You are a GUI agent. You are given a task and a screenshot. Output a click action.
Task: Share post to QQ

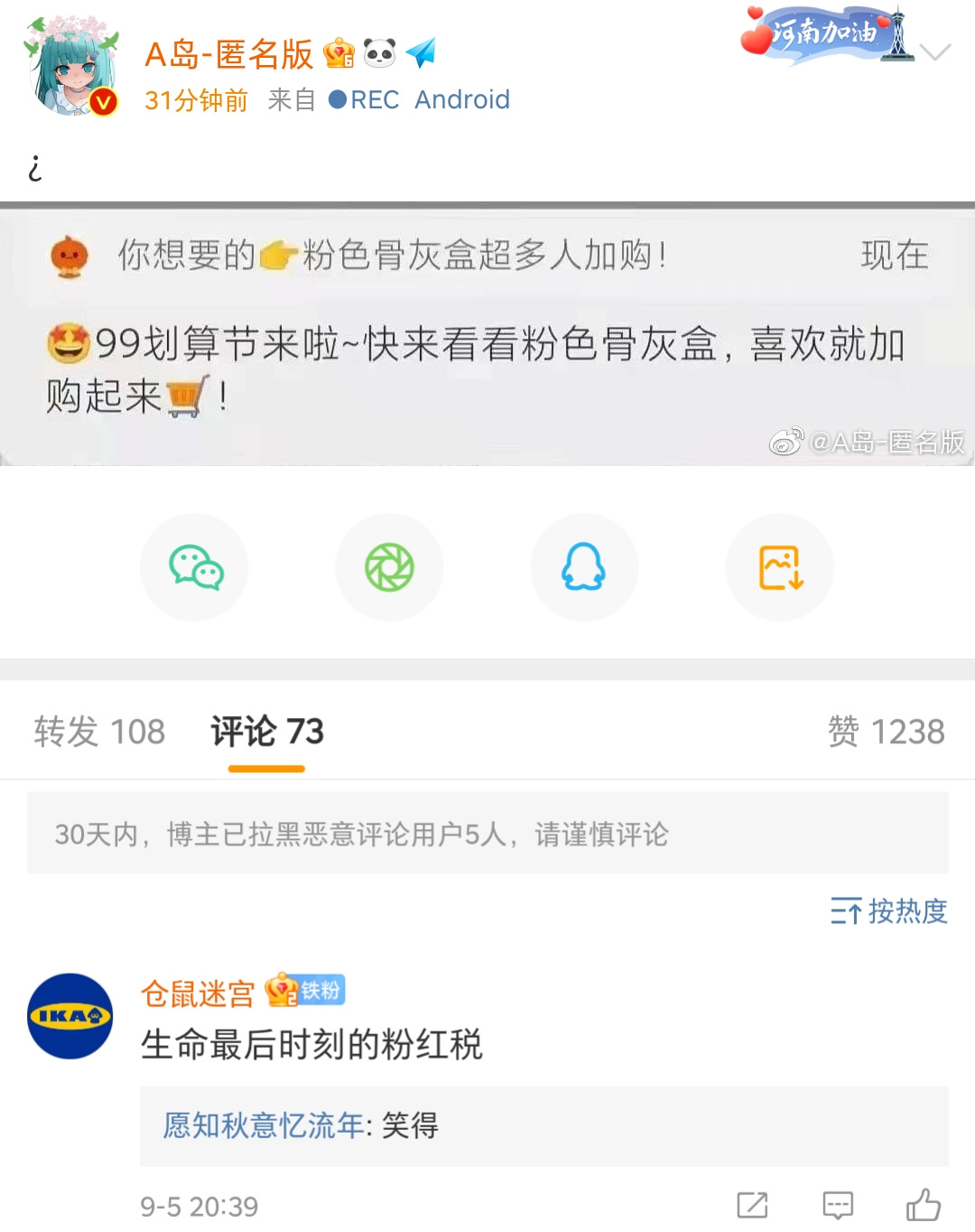click(584, 567)
